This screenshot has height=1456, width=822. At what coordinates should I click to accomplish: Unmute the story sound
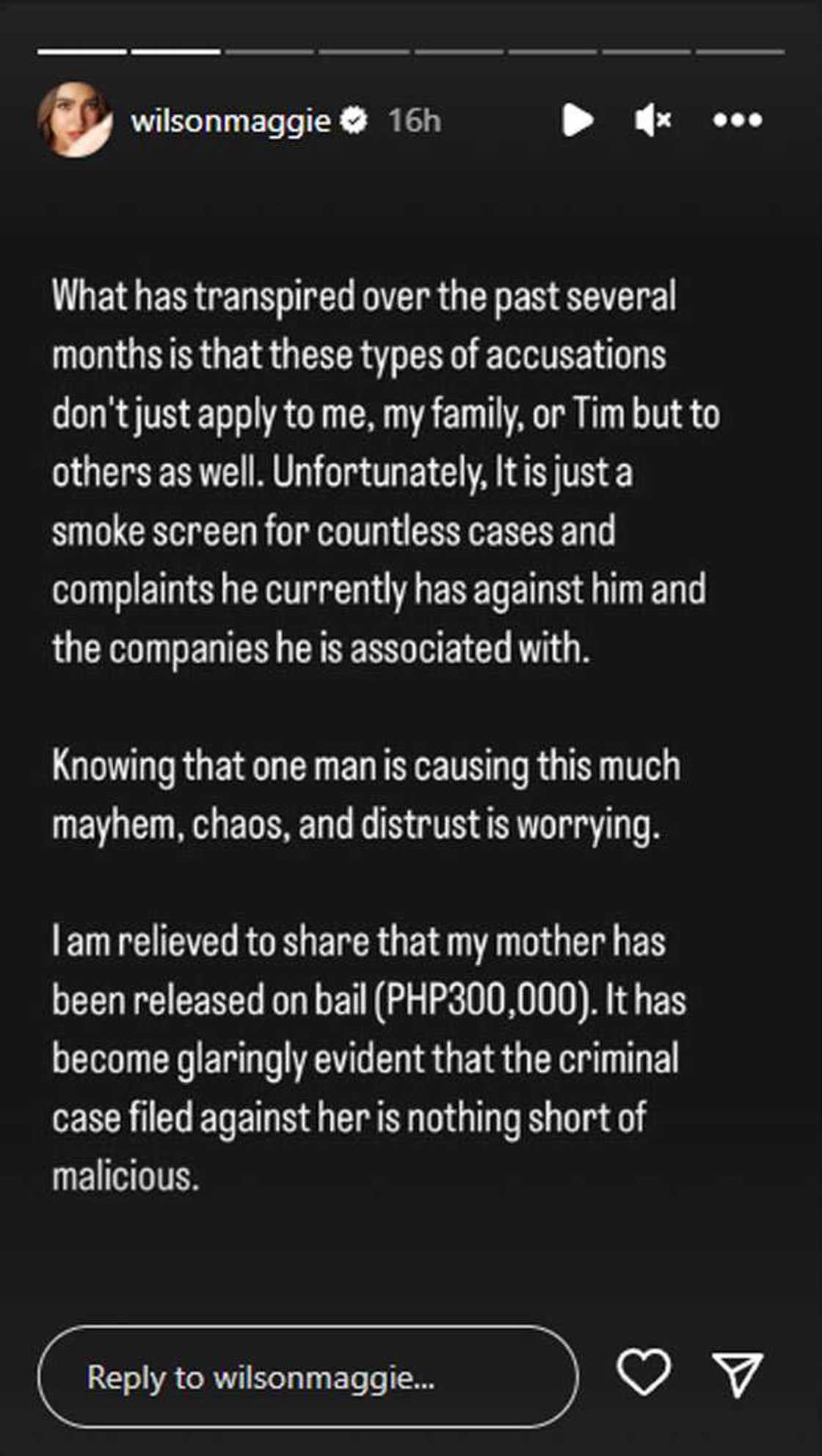(652, 120)
